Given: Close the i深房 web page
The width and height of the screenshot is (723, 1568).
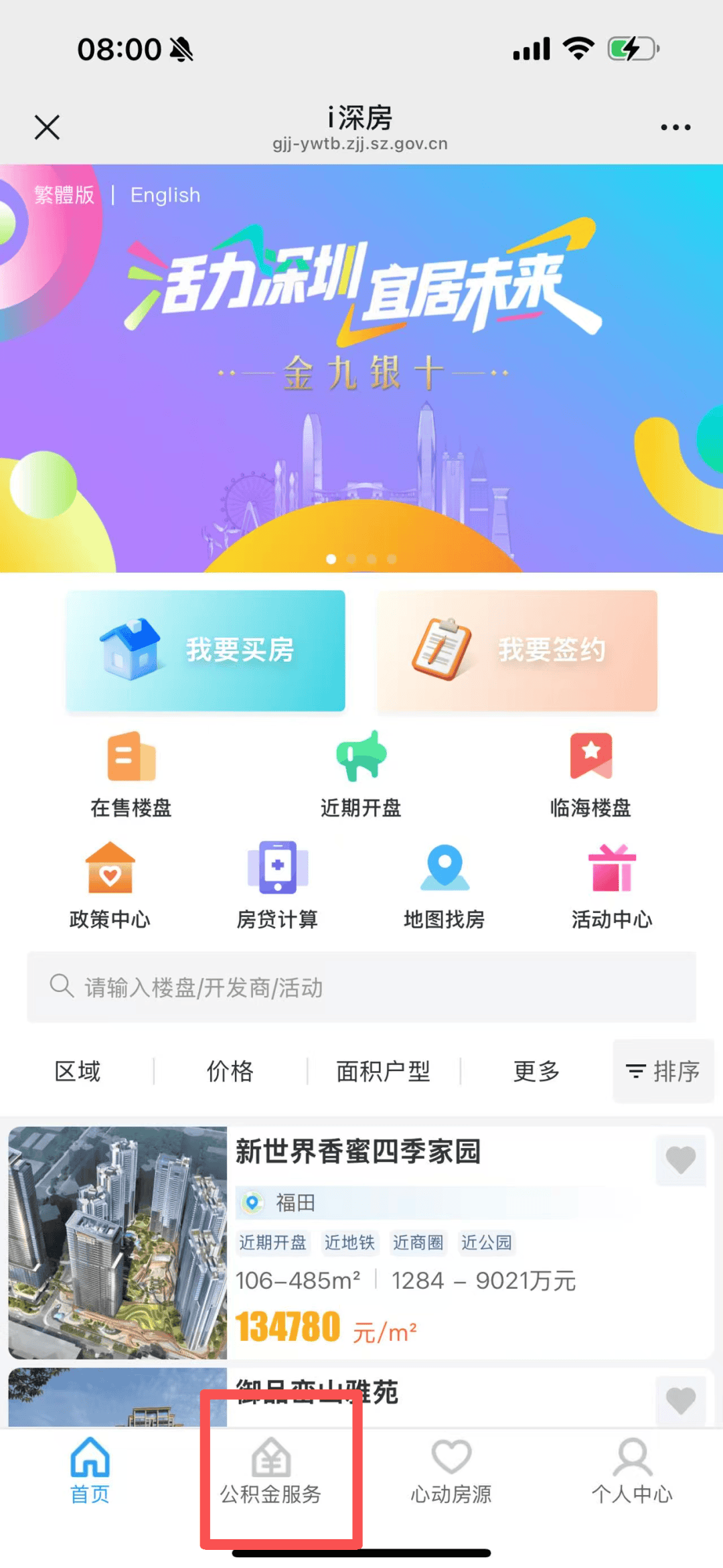Looking at the screenshot, I should coord(47,127).
